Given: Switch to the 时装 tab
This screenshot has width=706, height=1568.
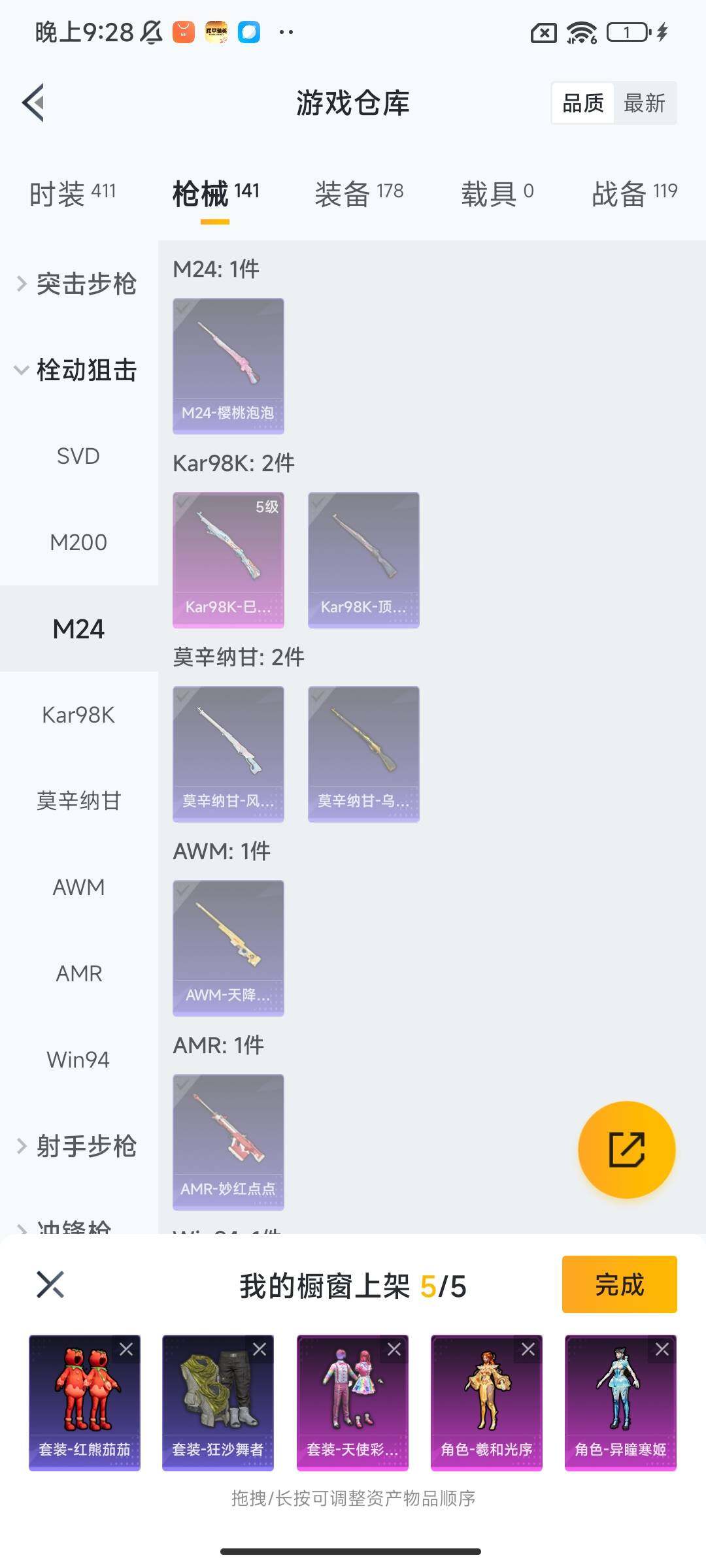Looking at the screenshot, I should point(72,193).
